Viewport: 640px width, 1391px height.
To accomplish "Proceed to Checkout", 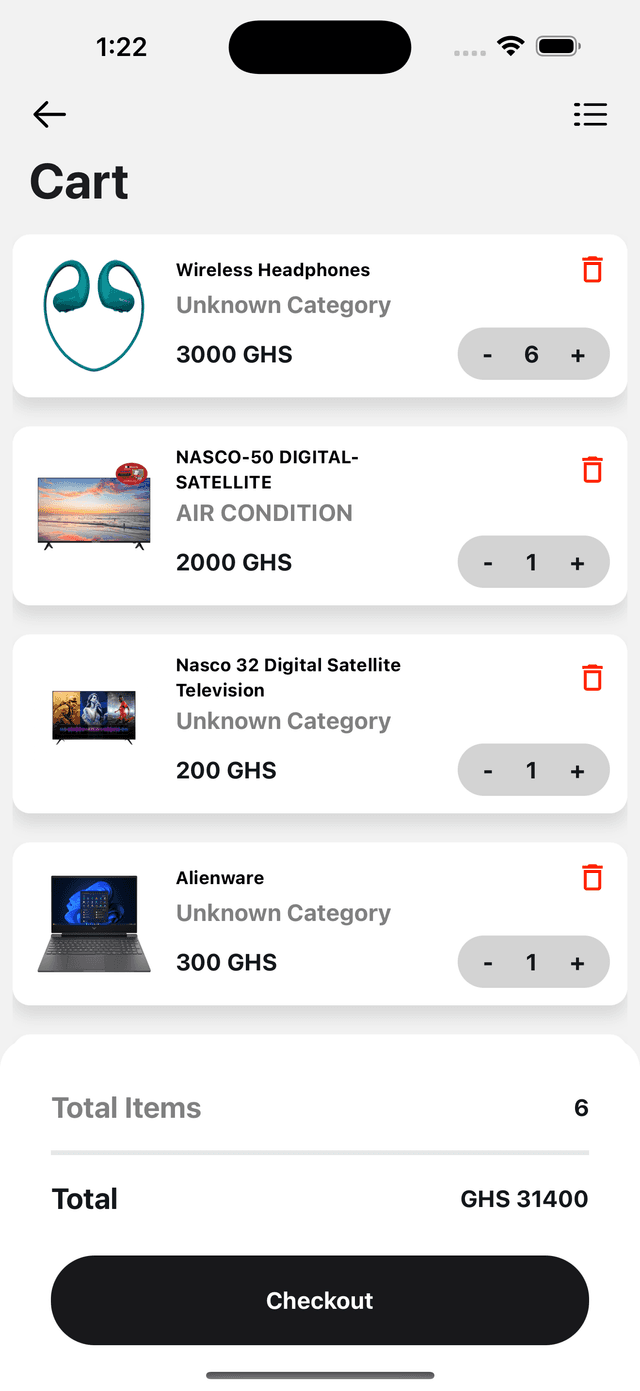I will pyautogui.click(x=320, y=1300).
